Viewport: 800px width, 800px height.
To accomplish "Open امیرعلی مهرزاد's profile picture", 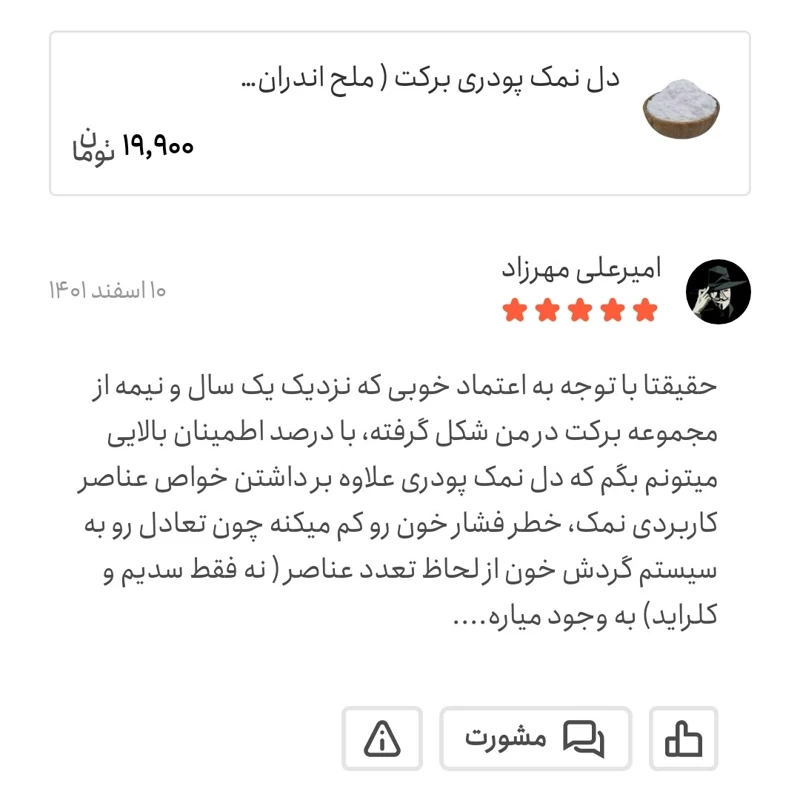I will 717,291.
